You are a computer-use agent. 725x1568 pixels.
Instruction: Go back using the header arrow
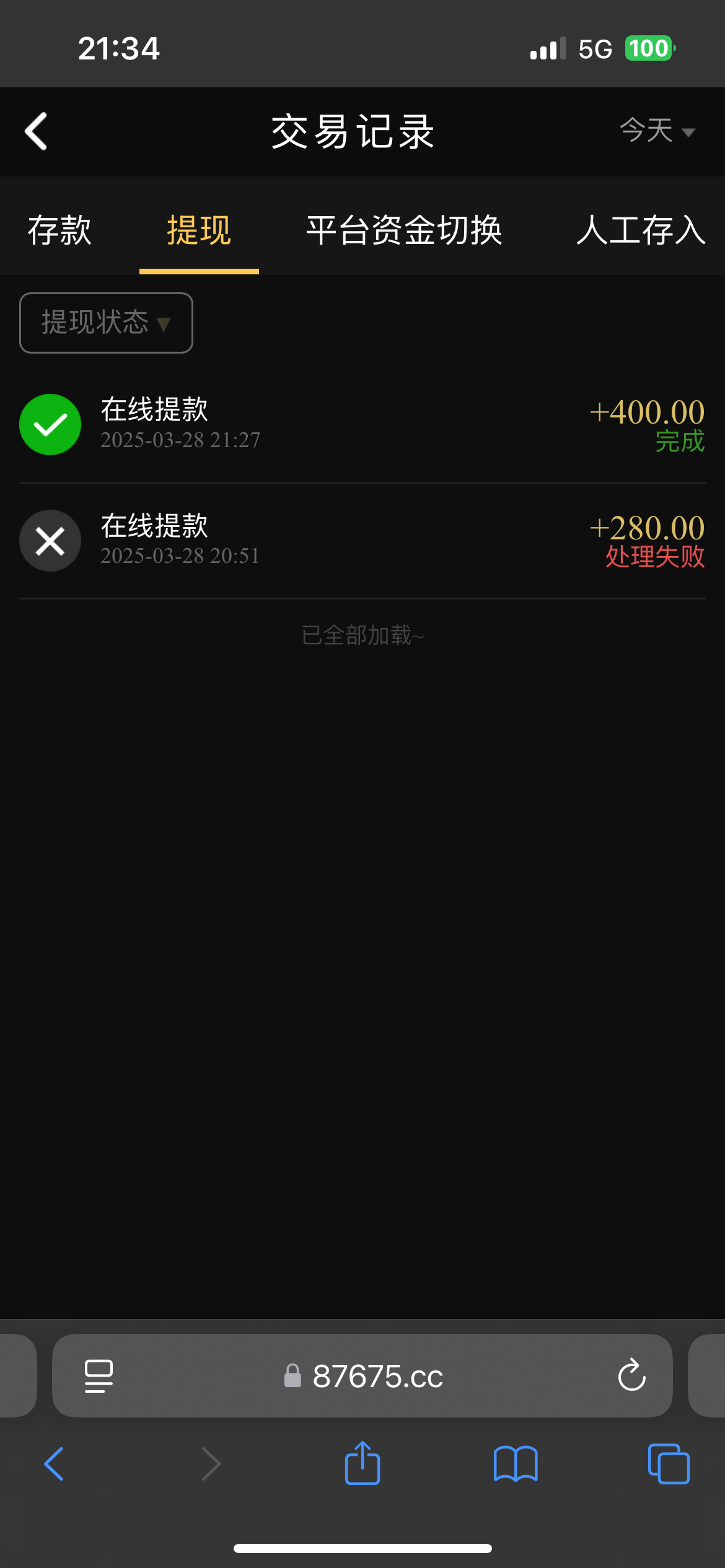[36, 131]
